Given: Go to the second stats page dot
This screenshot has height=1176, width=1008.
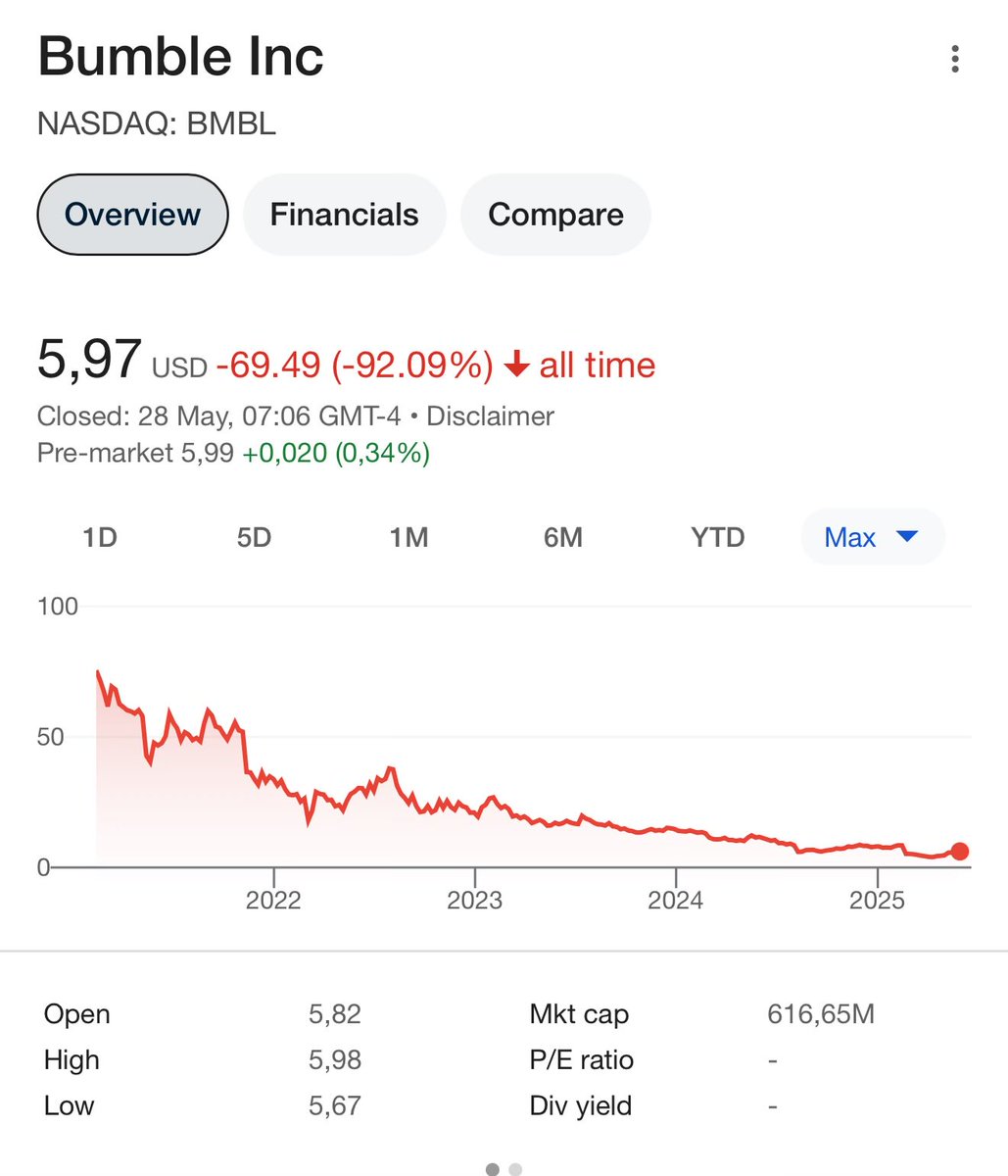Looking at the screenshot, I should pos(516,1168).
